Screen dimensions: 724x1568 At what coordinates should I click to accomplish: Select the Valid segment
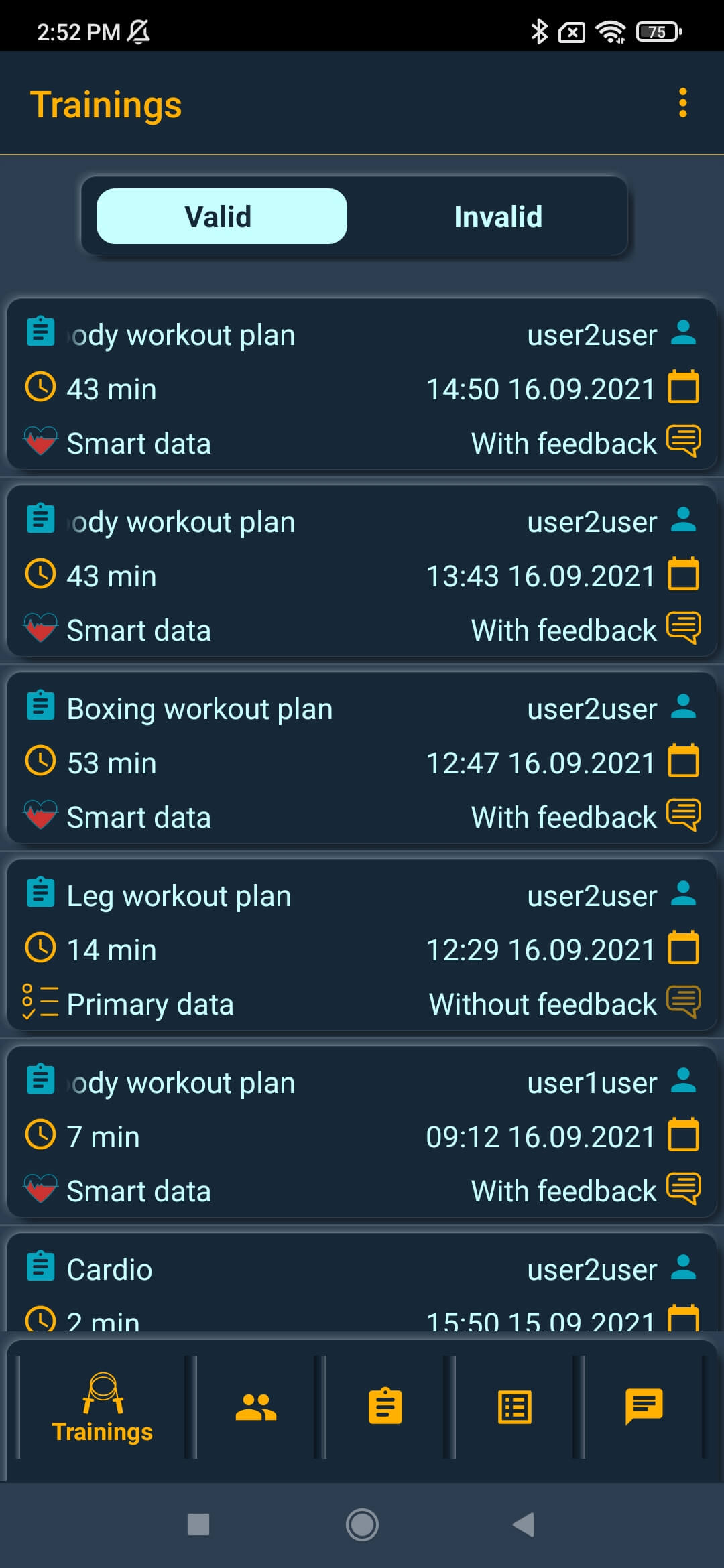coord(222,216)
